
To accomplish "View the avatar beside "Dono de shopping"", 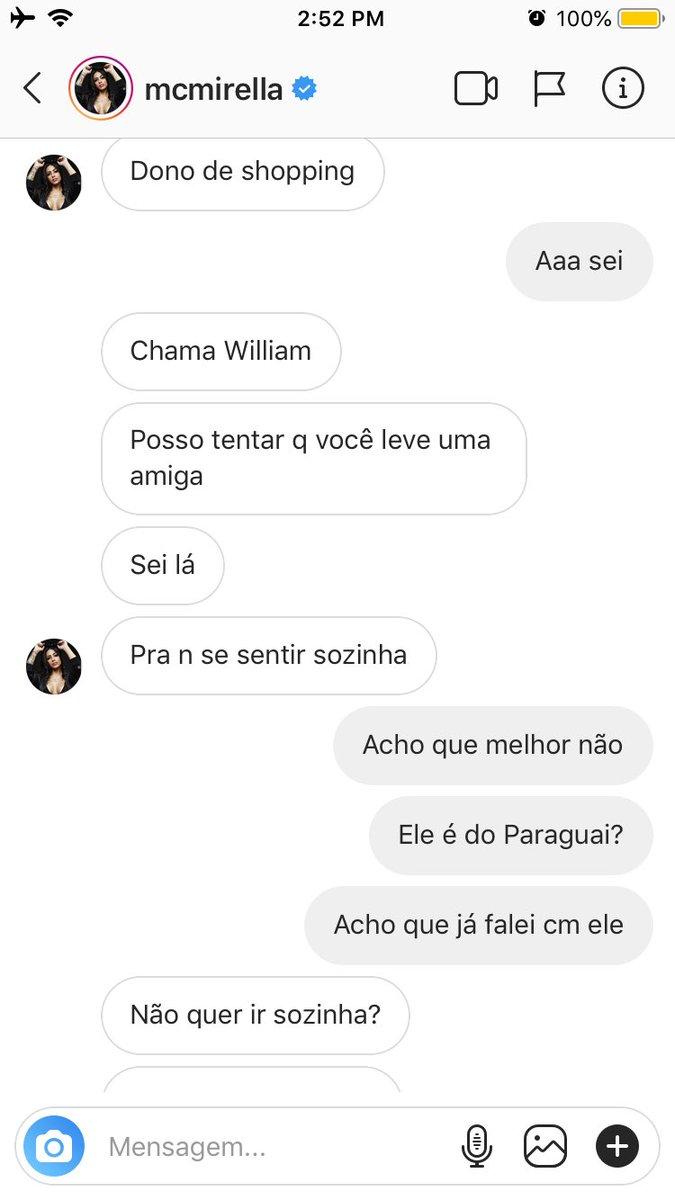I will click(54, 182).
